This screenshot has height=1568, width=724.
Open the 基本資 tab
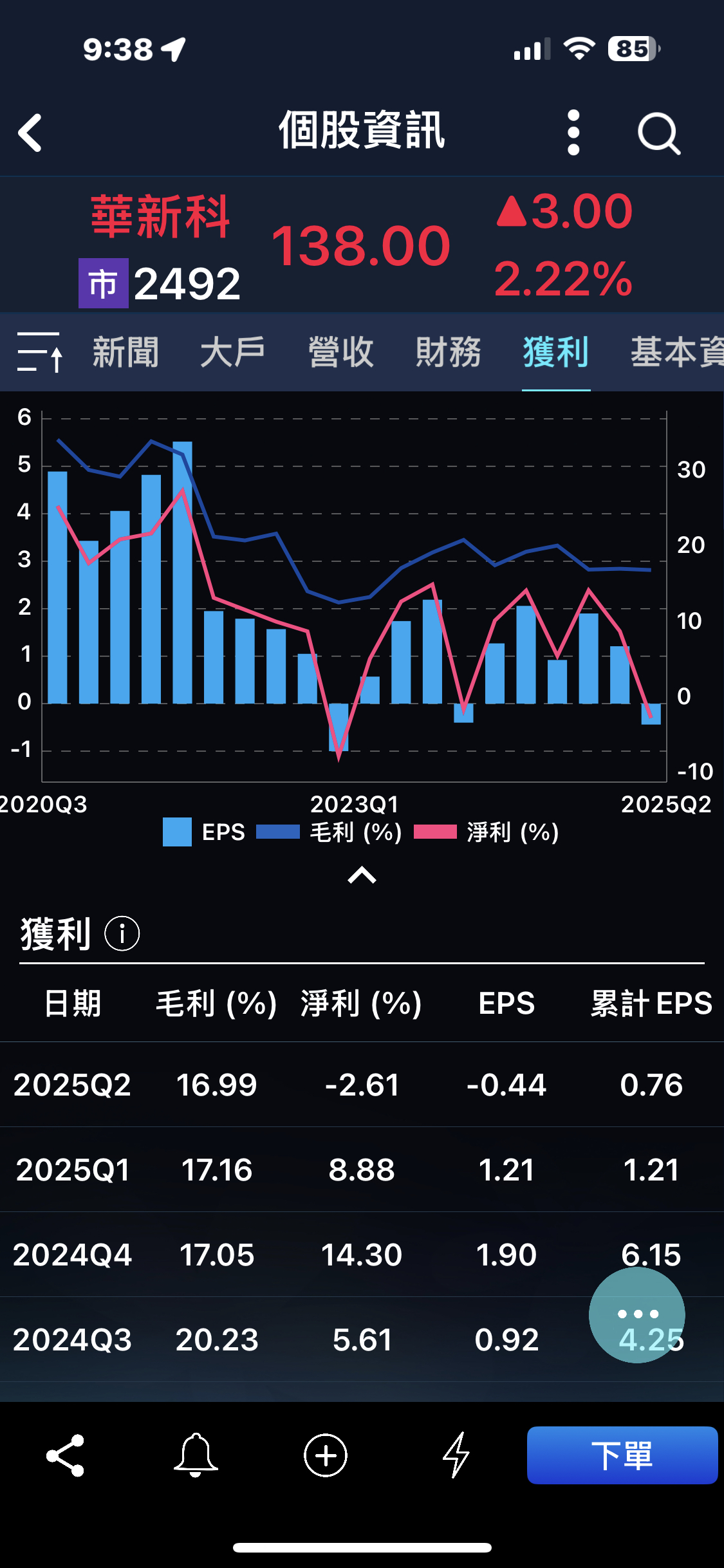(x=676, y=352)
